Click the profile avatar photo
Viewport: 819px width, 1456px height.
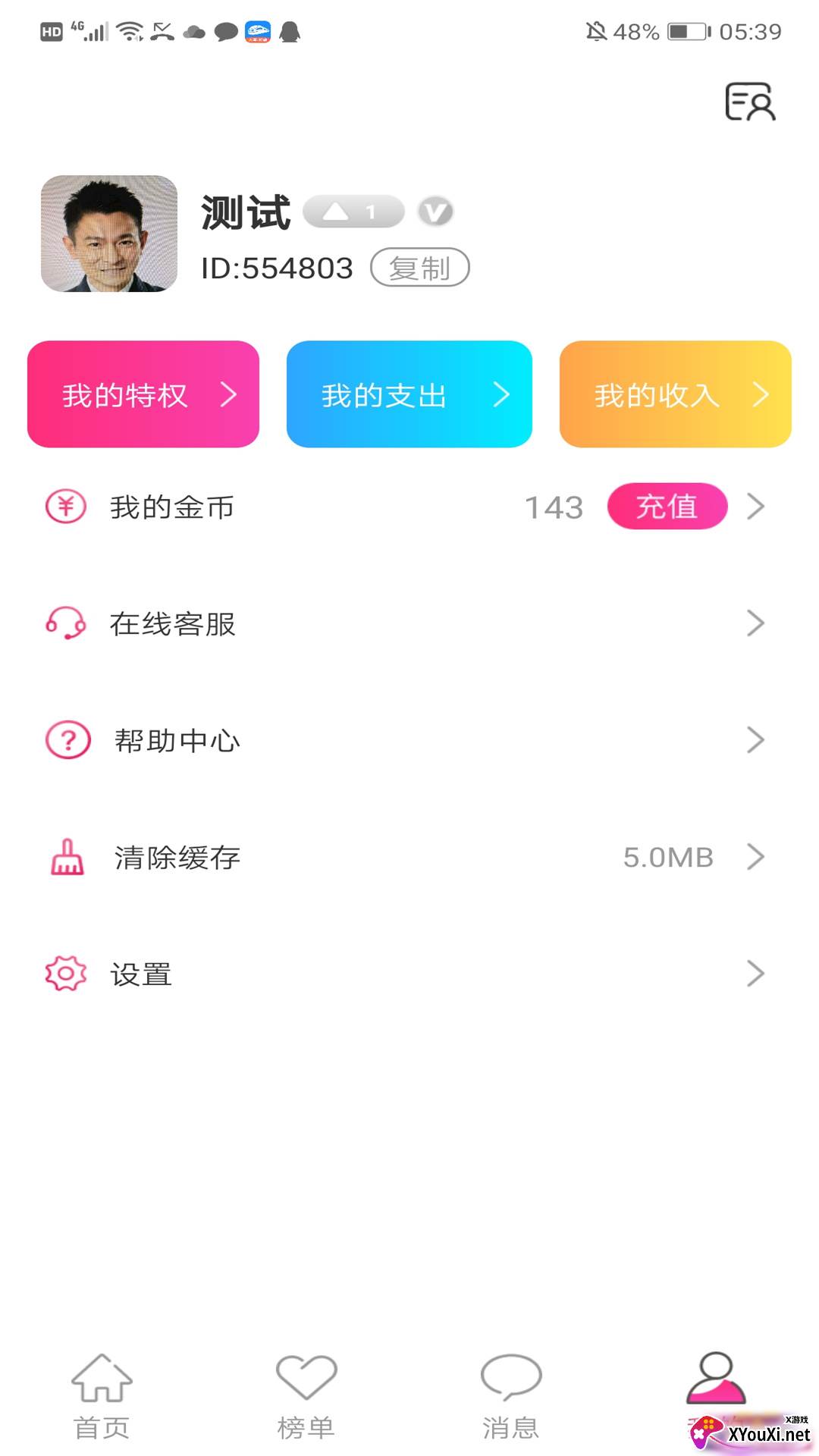point(108,233)
